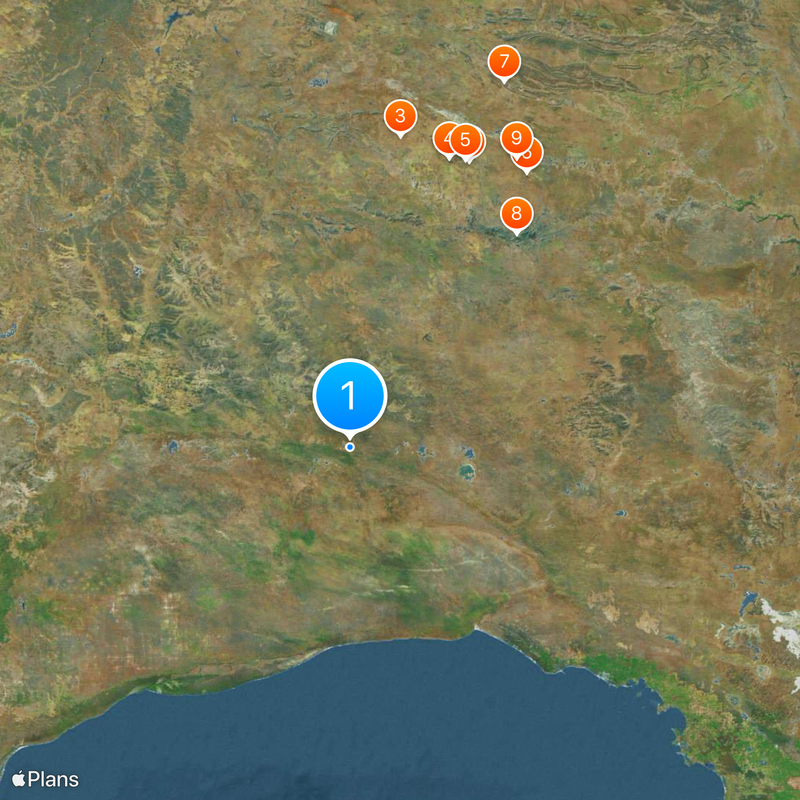Viewport: 800px width, 800px height.
Task: Open the pin labeled 5
Action: click(465, 139)
